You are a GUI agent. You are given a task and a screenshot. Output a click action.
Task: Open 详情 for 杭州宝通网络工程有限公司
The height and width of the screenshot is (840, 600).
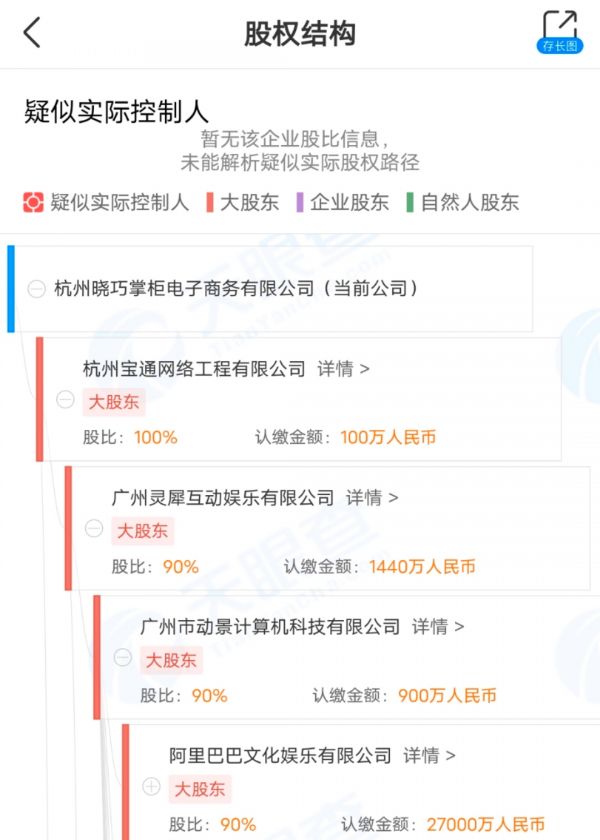point(343,369)
